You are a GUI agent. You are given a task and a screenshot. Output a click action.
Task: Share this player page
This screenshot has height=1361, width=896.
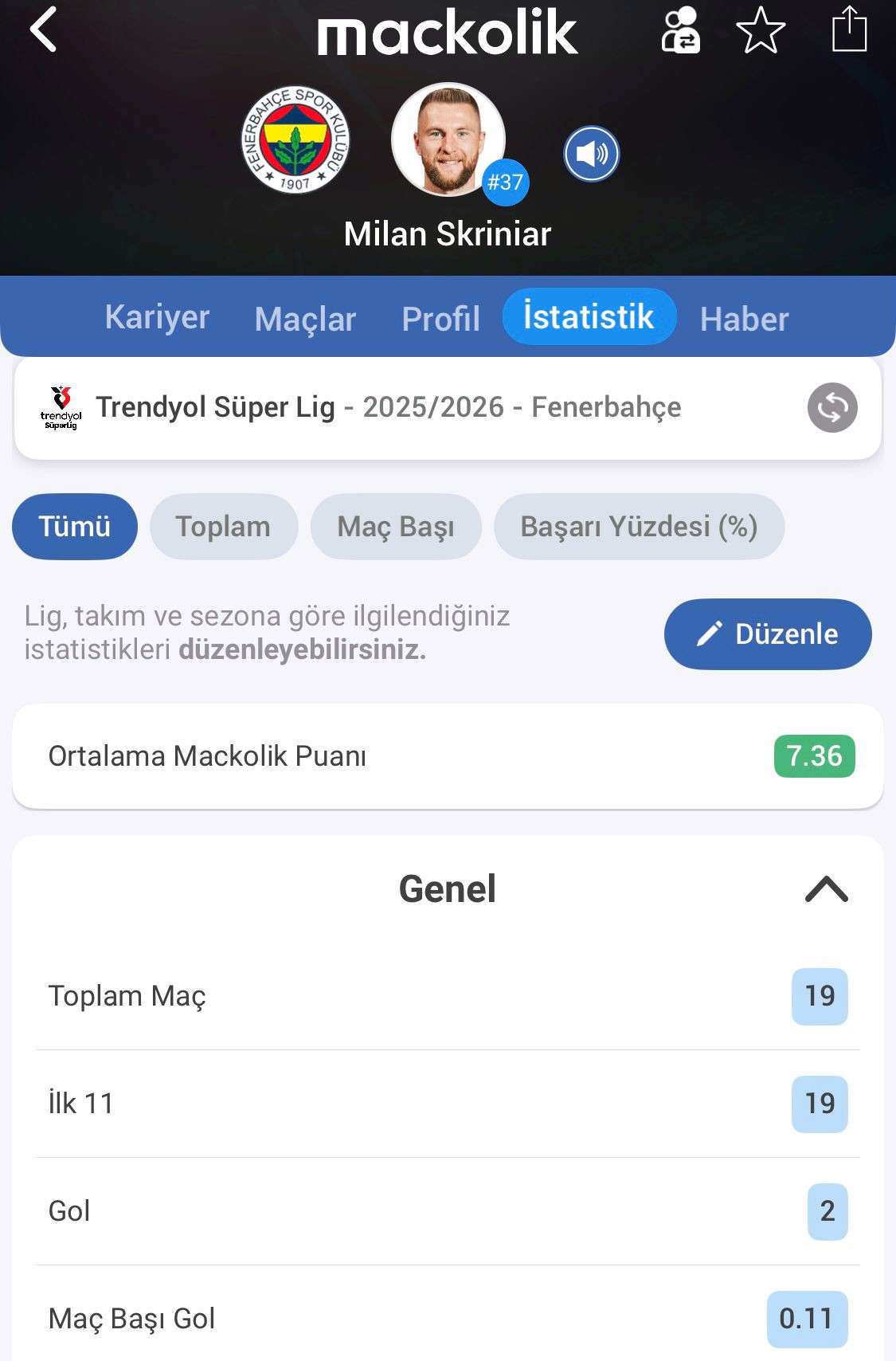point(849,29)
